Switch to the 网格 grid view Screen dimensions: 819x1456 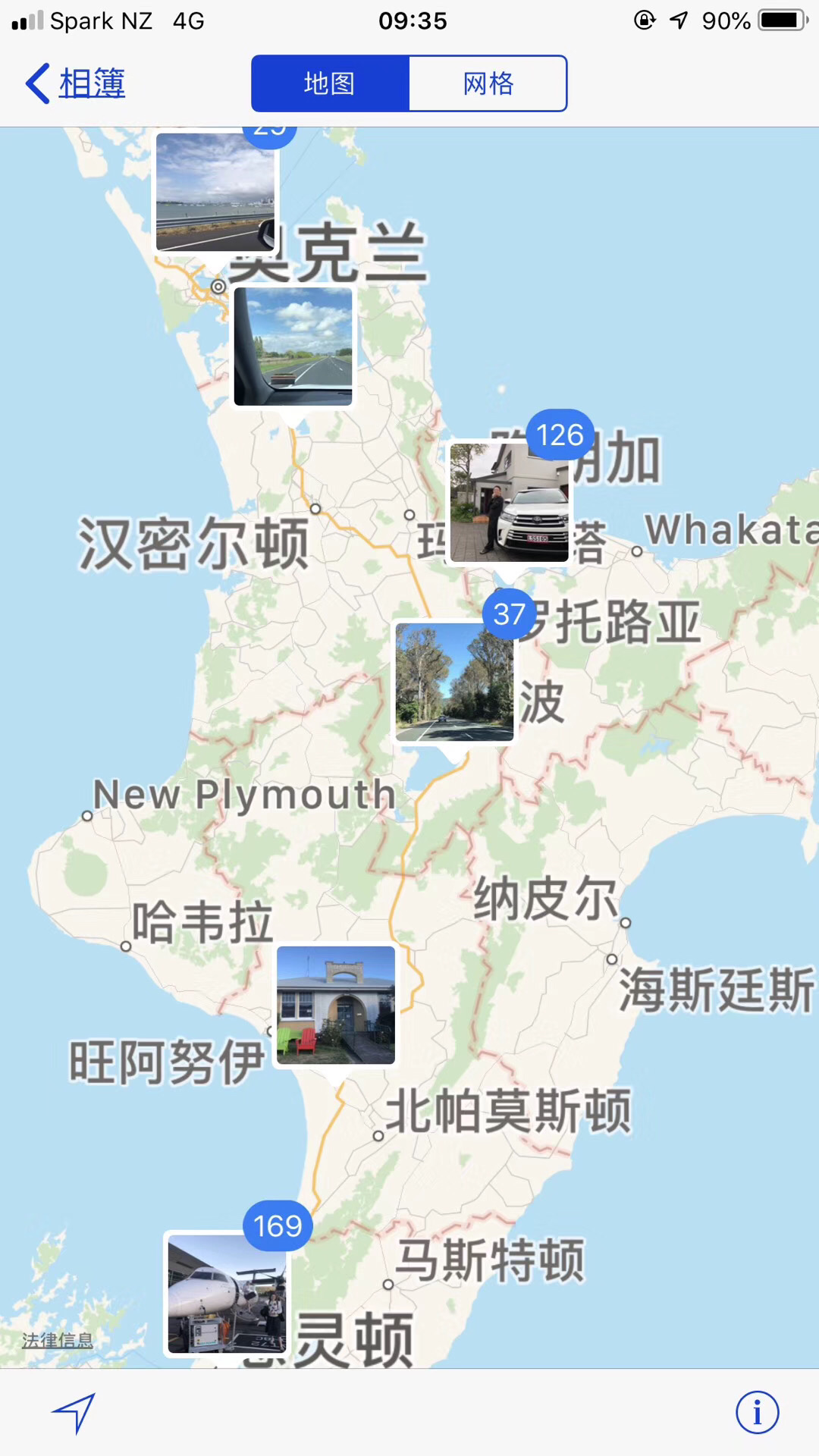[488, 83]
